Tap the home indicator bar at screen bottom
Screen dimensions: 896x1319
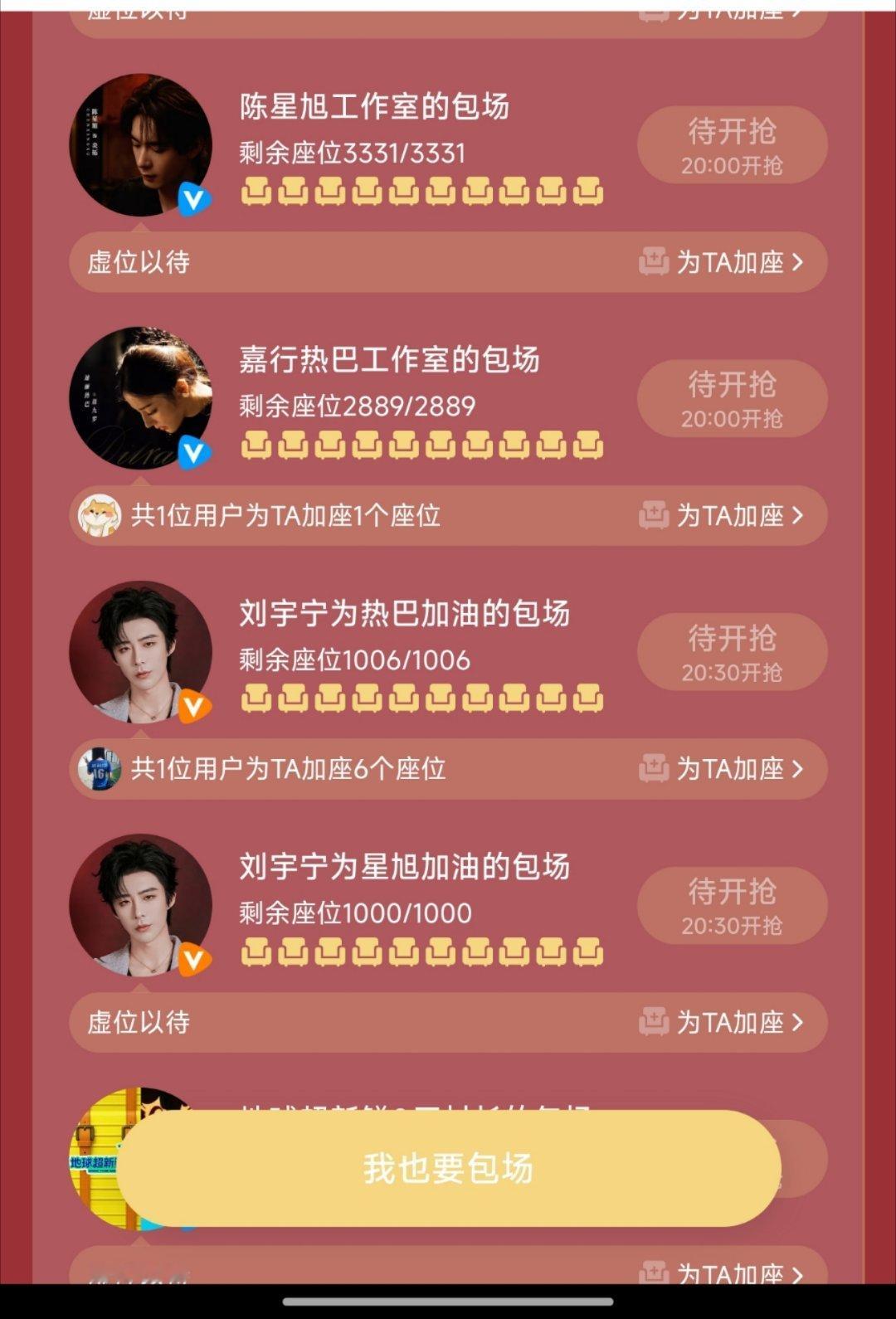(448, 1302)
